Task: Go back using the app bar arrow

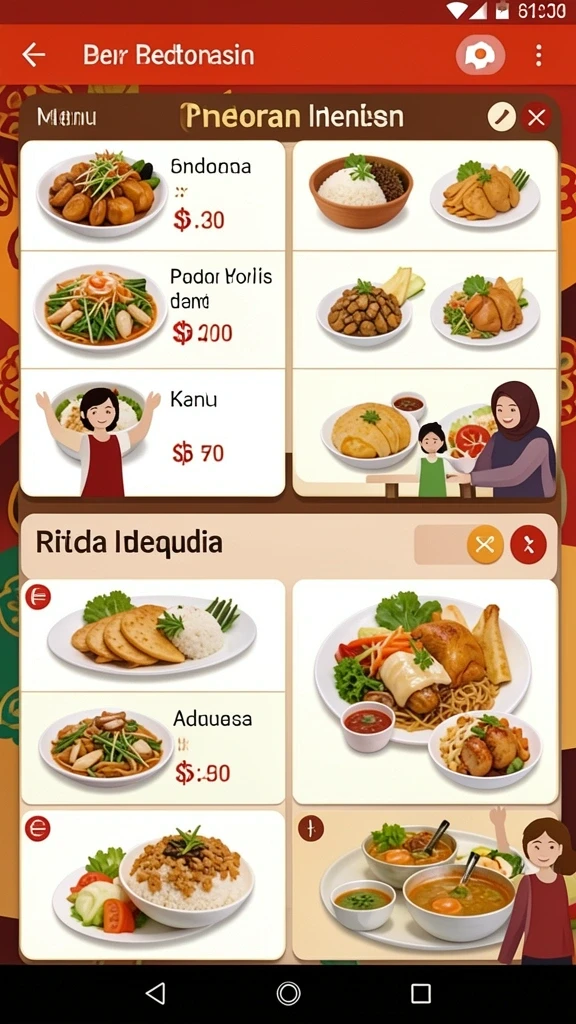Action: click(33, 56)
